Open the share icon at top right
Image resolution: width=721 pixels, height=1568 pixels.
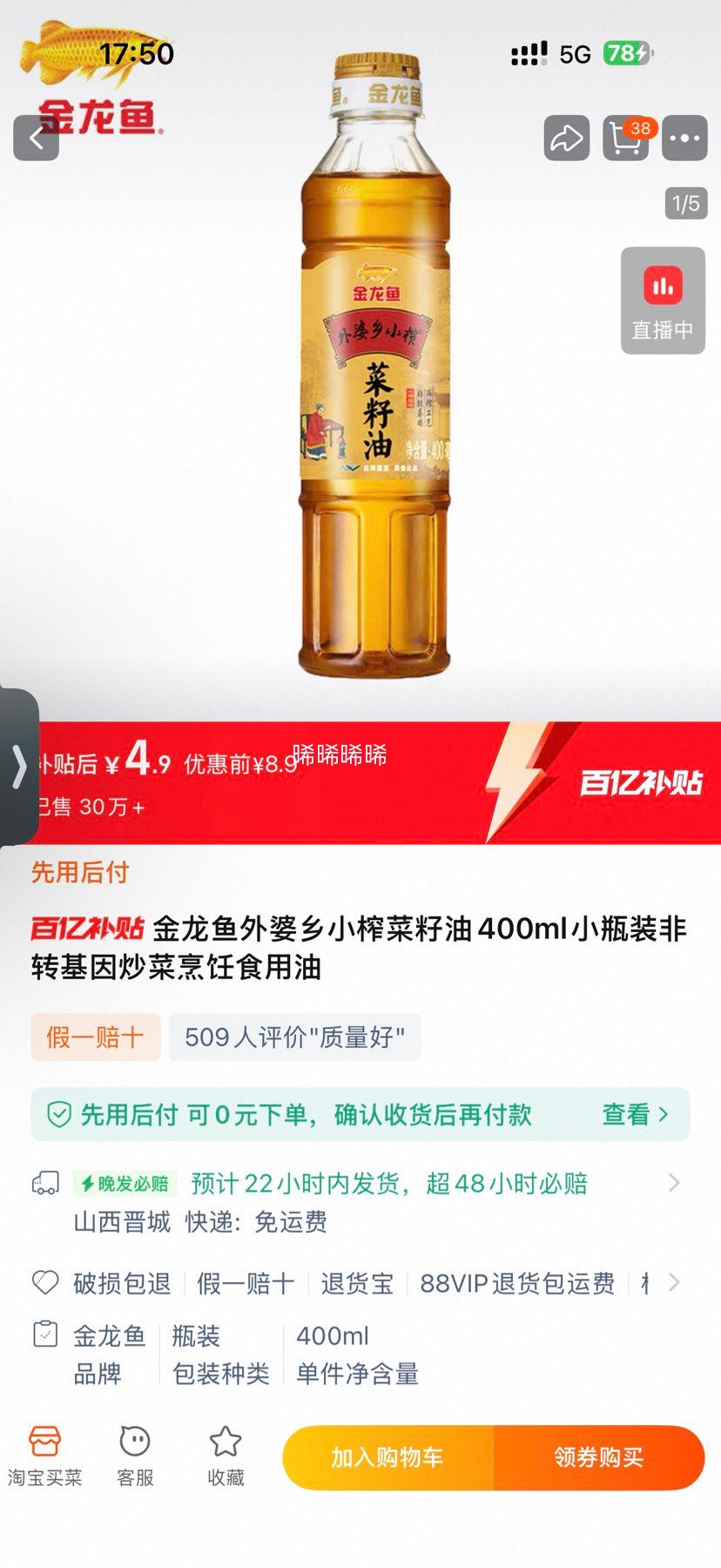pyautogui.click(x=564, y=139)
